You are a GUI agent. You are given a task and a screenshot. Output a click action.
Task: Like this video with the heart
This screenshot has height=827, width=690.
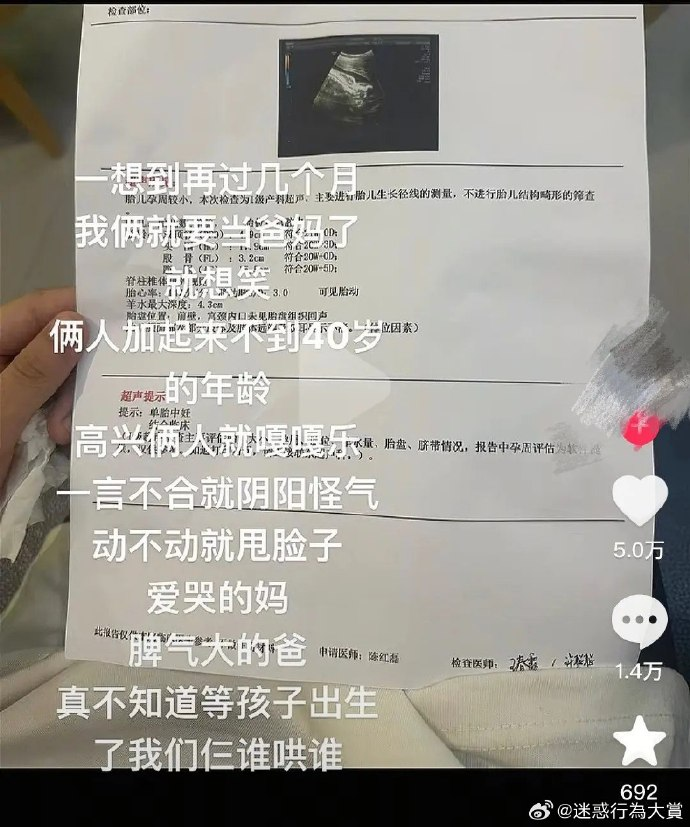click(639, 500)
